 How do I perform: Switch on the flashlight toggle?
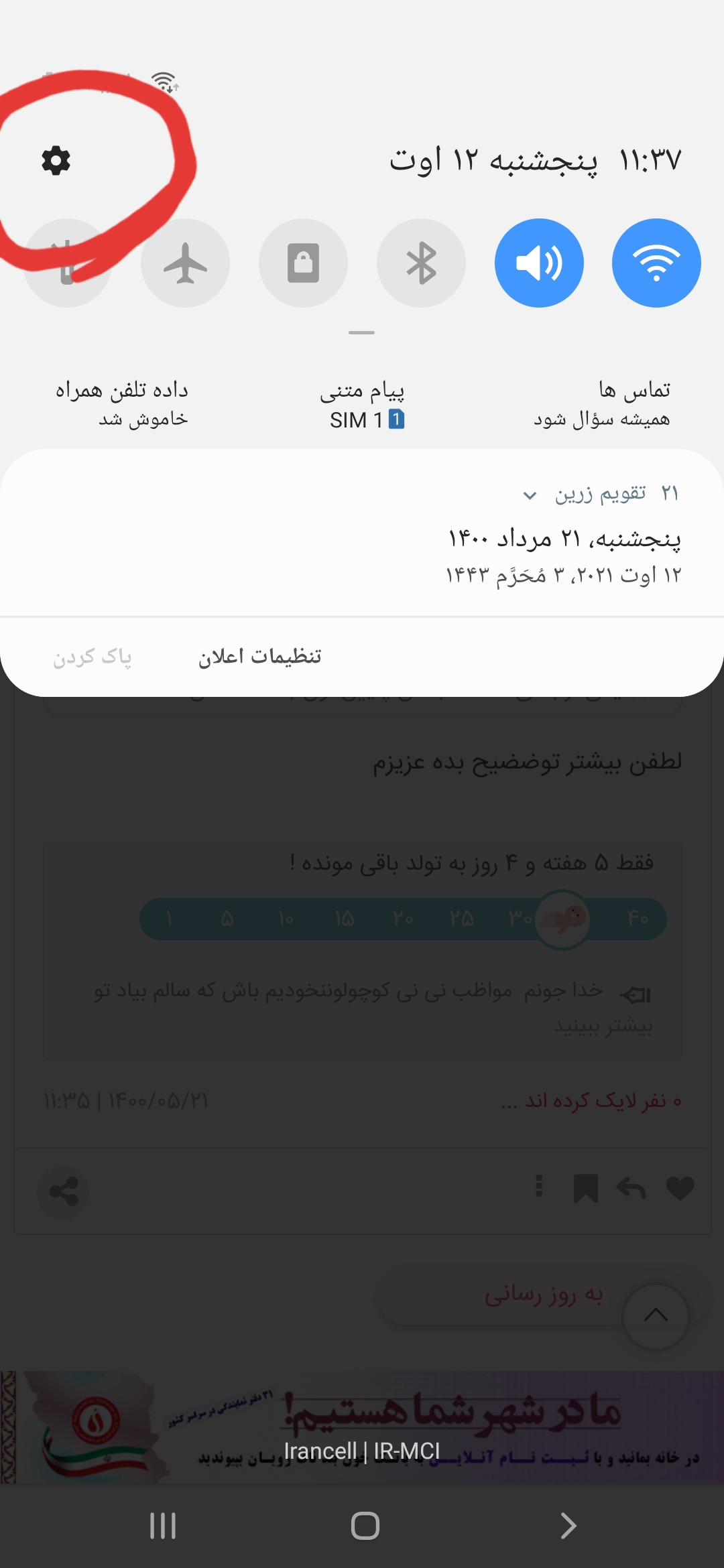[67, 263]
